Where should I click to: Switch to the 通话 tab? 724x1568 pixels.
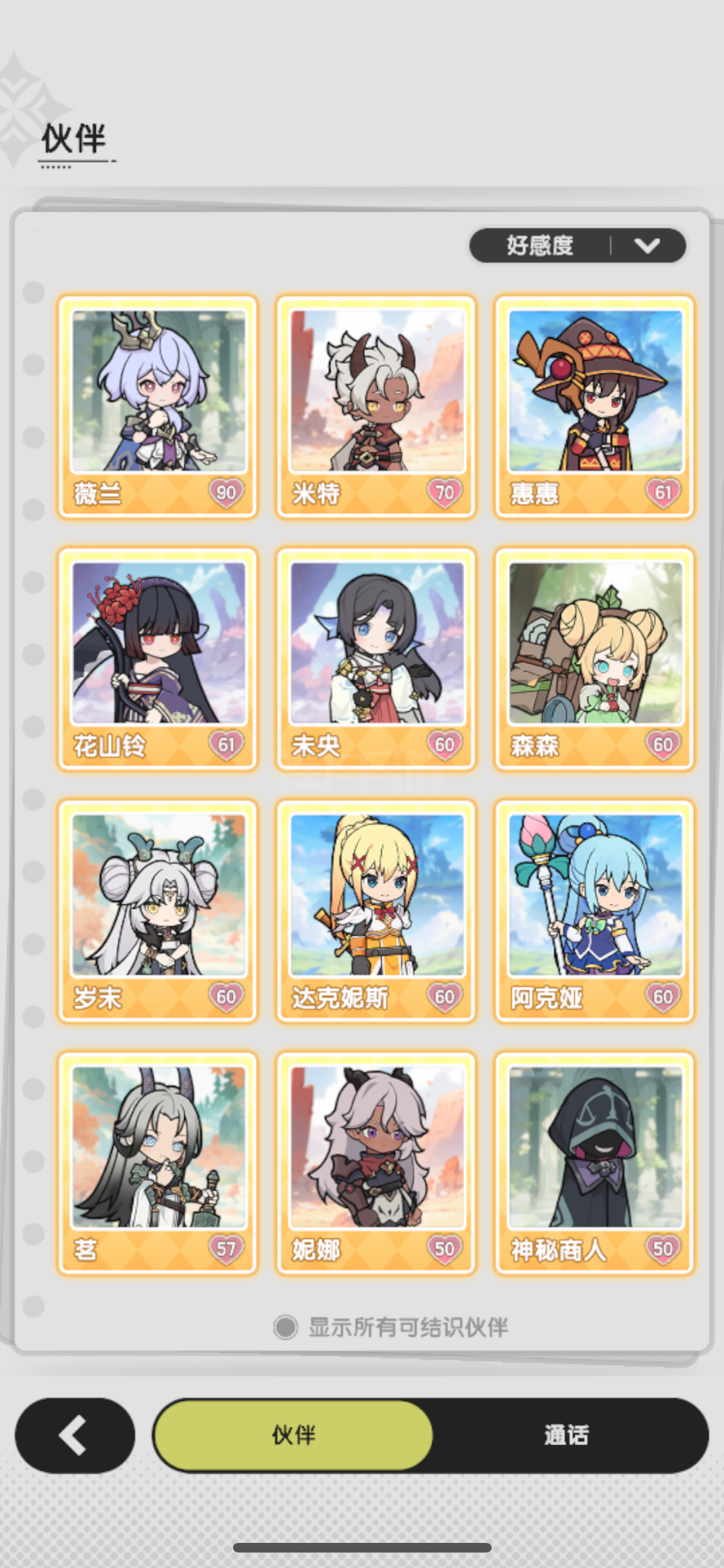pyautogui.click(x=566, y=1435)
